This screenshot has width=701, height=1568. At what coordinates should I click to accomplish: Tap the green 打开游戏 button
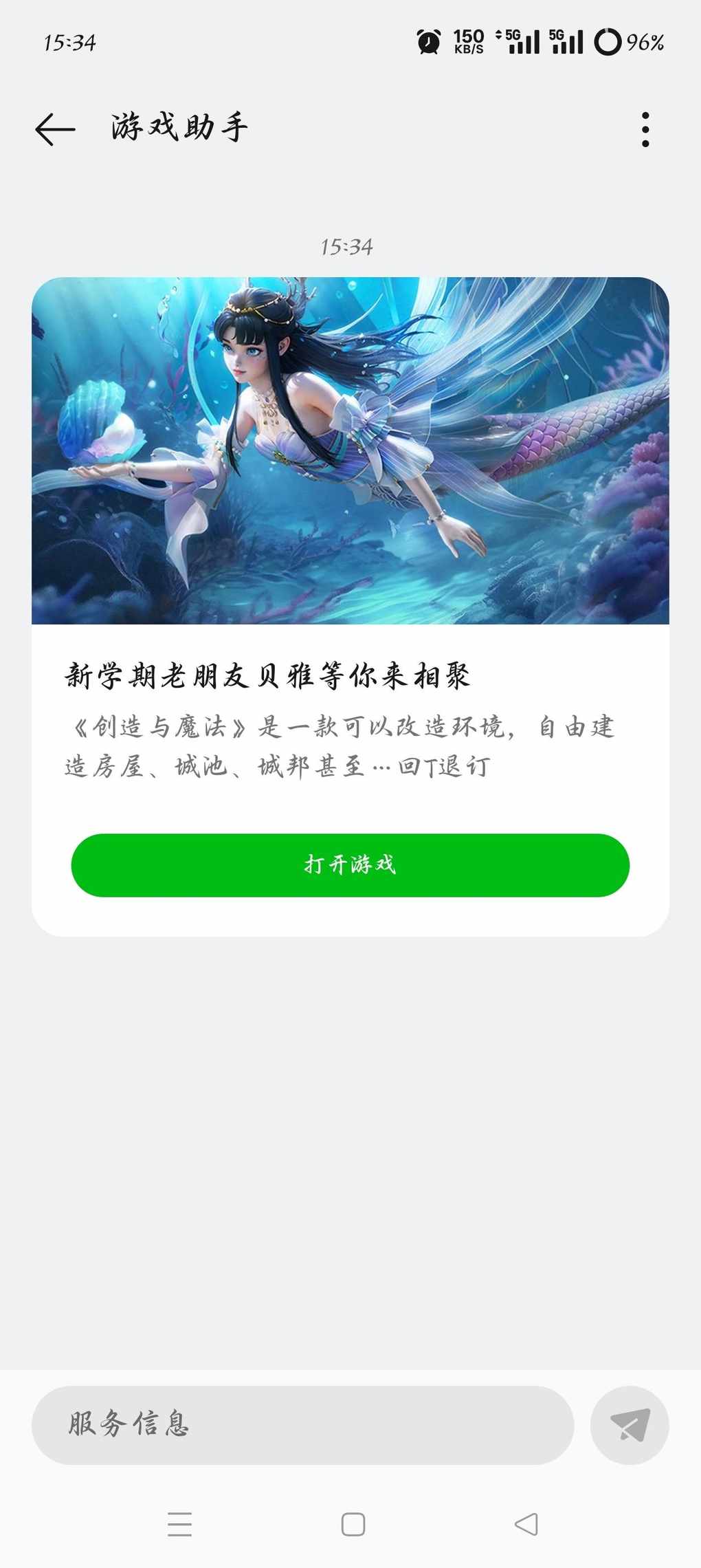(x=350, y=864)
